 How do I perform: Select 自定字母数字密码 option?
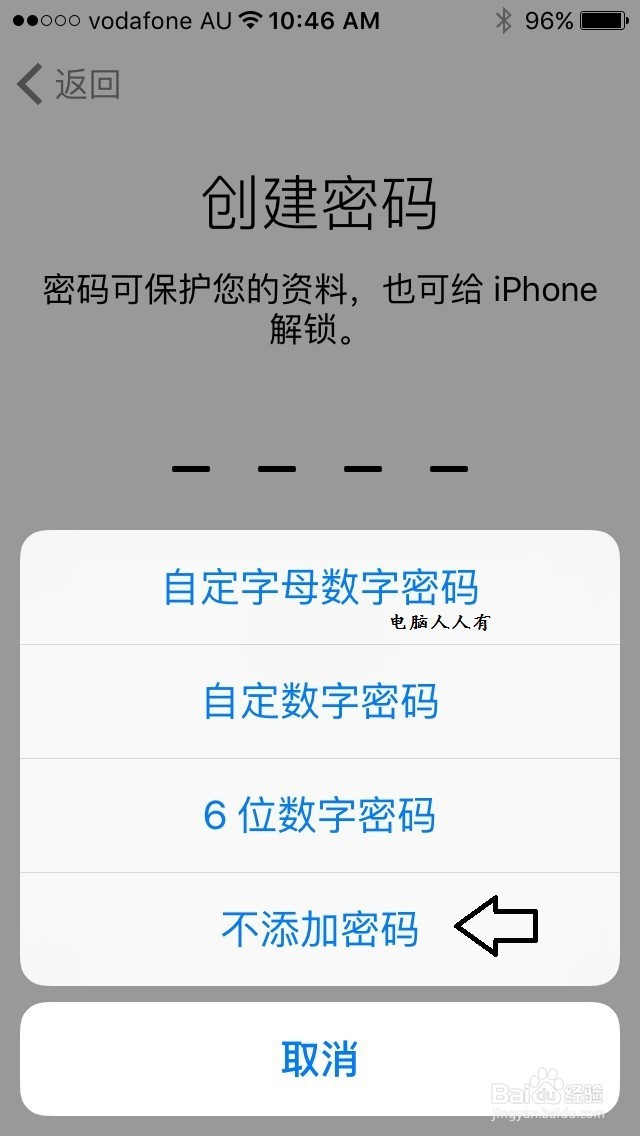(x=320, y=588)
